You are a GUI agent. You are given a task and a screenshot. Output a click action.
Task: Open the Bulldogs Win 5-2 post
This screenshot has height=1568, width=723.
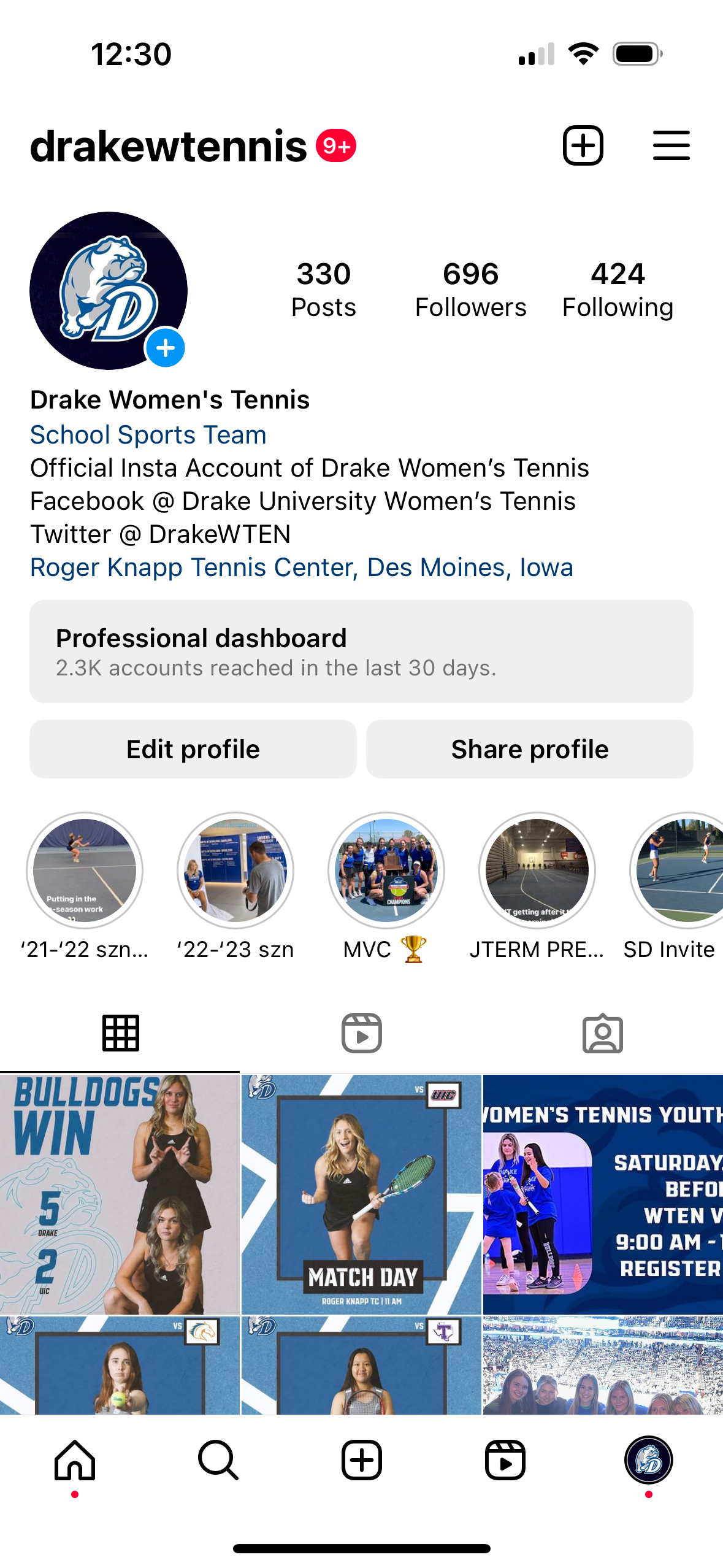pos(120,1194)
